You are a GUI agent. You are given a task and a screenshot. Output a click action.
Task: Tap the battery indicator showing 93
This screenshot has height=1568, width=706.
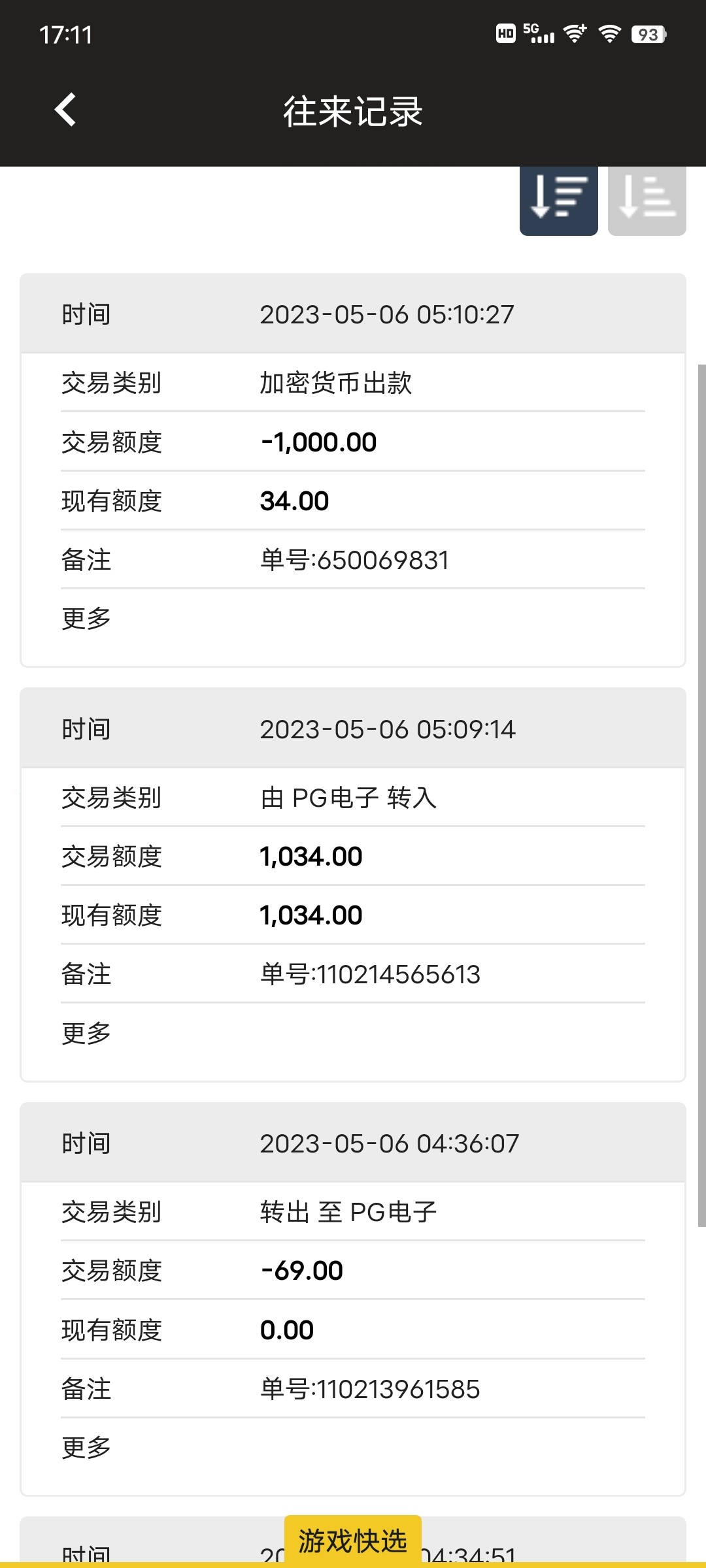(x=649, y=33)
